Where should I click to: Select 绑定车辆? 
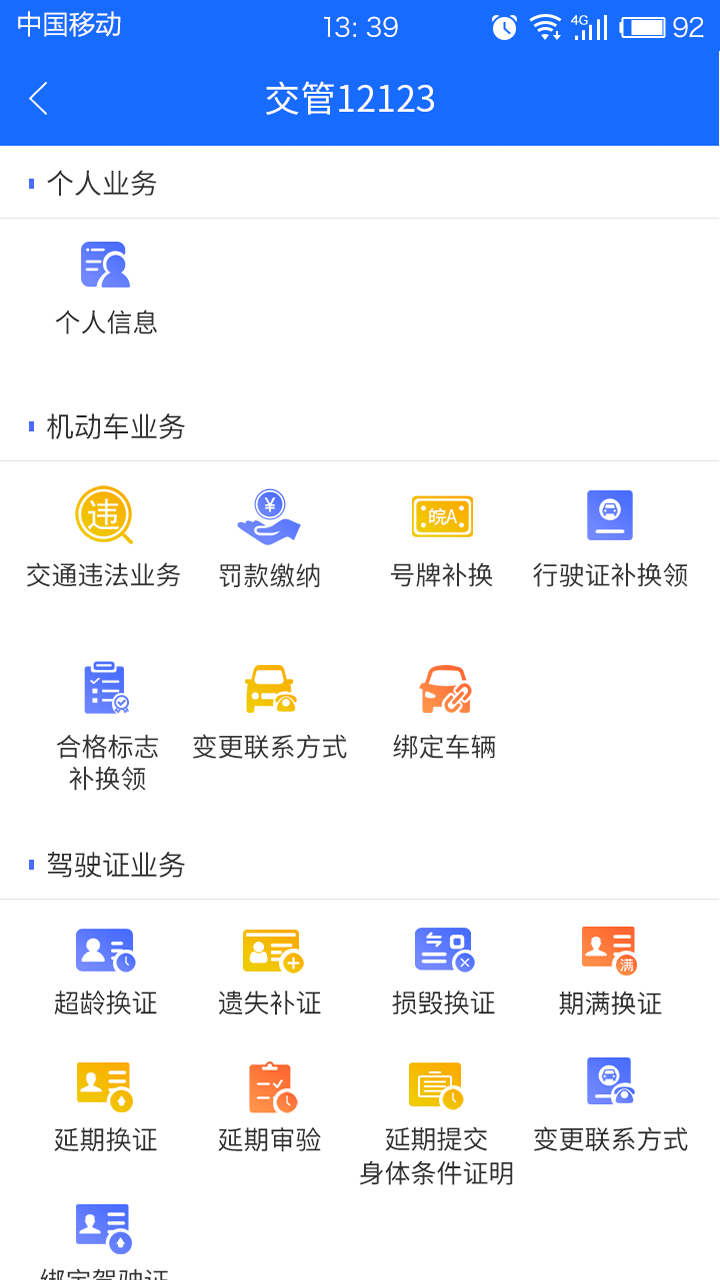444,712
